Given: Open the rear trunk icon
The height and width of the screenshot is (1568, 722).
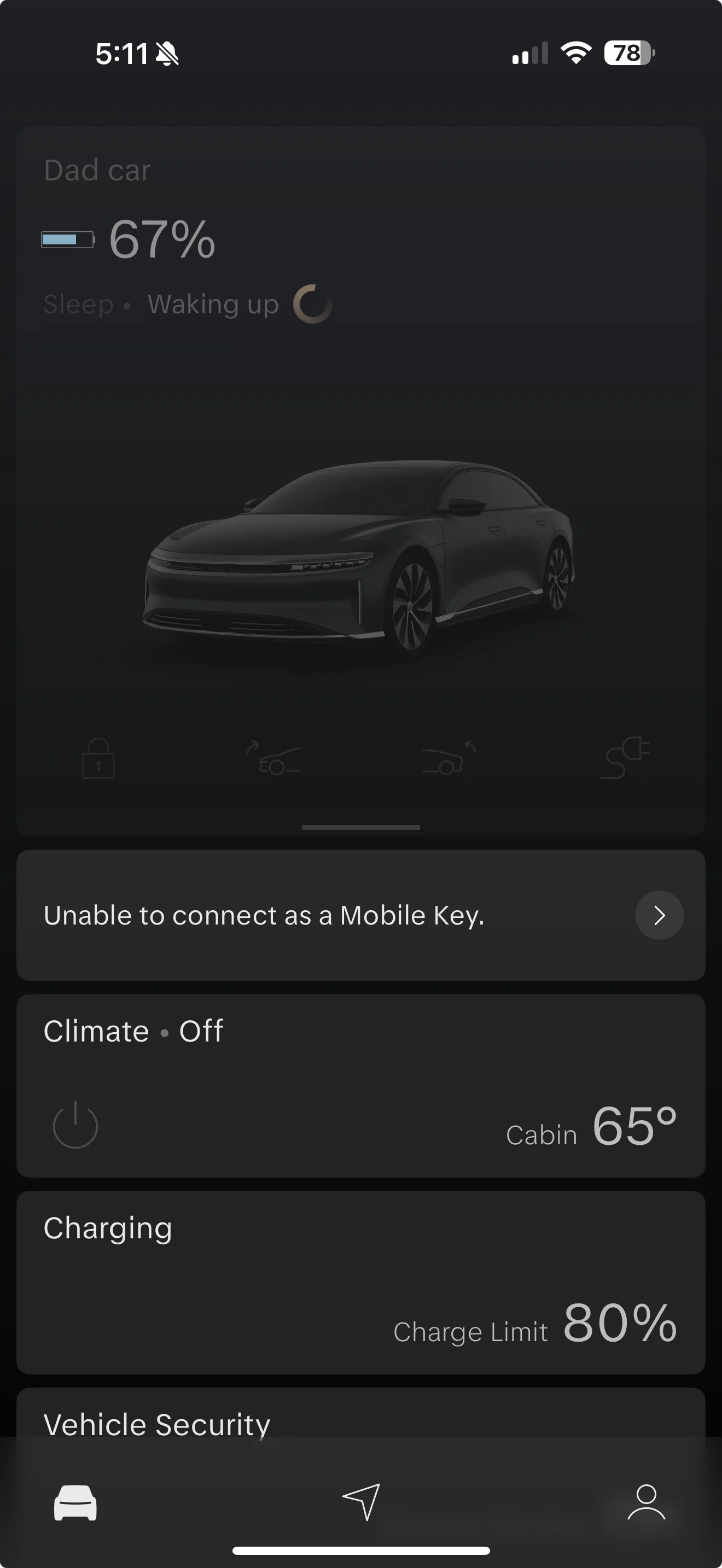Looking at the screenshot, I should (x=449, y=758).
